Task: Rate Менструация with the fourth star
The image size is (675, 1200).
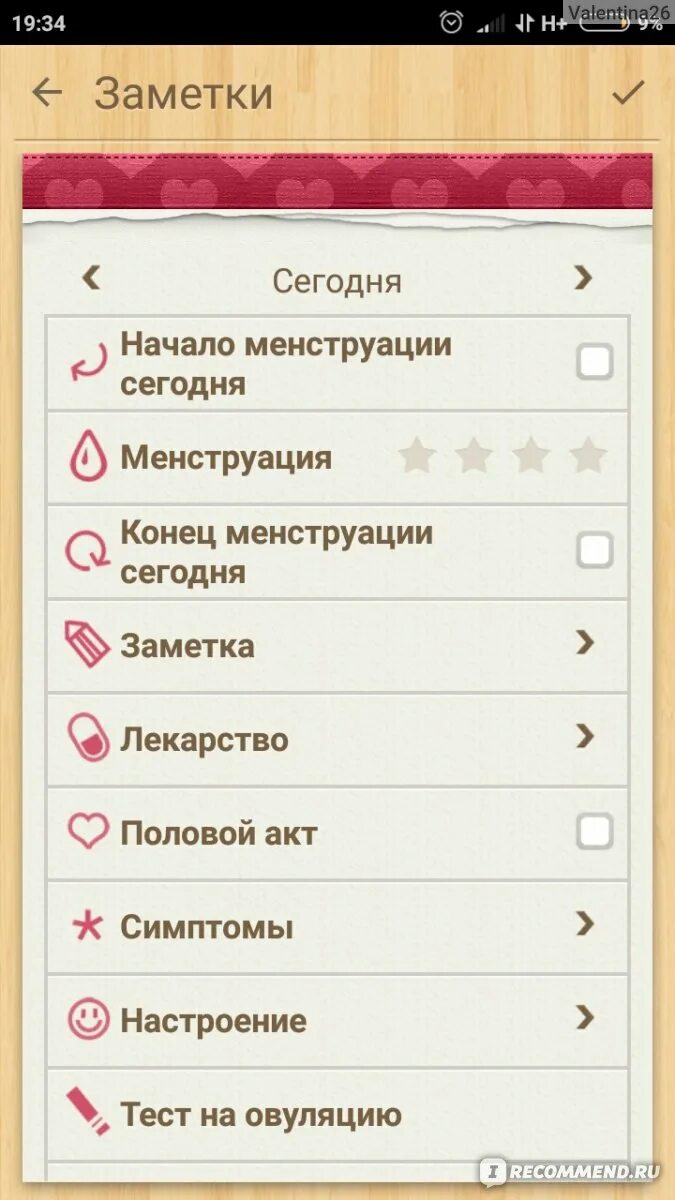Action: (588, 457)
